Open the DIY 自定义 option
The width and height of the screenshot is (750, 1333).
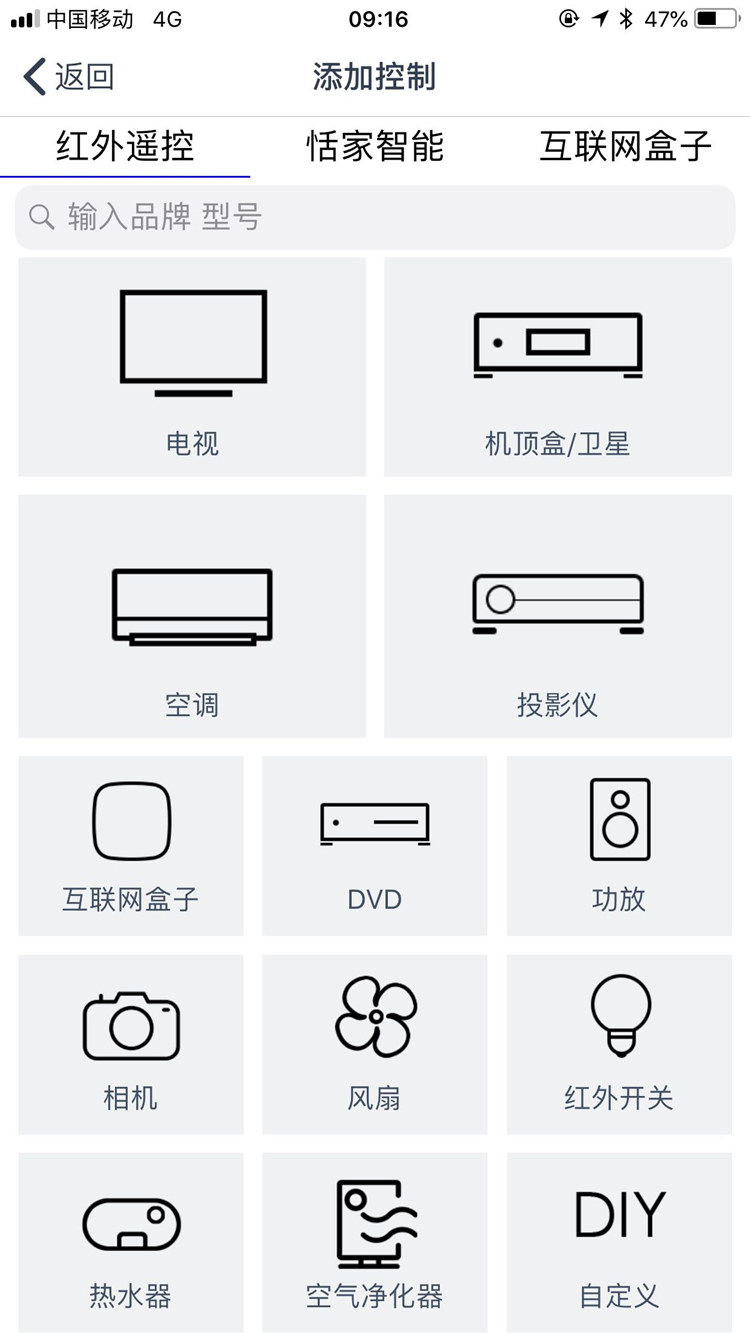[619, 1243]
